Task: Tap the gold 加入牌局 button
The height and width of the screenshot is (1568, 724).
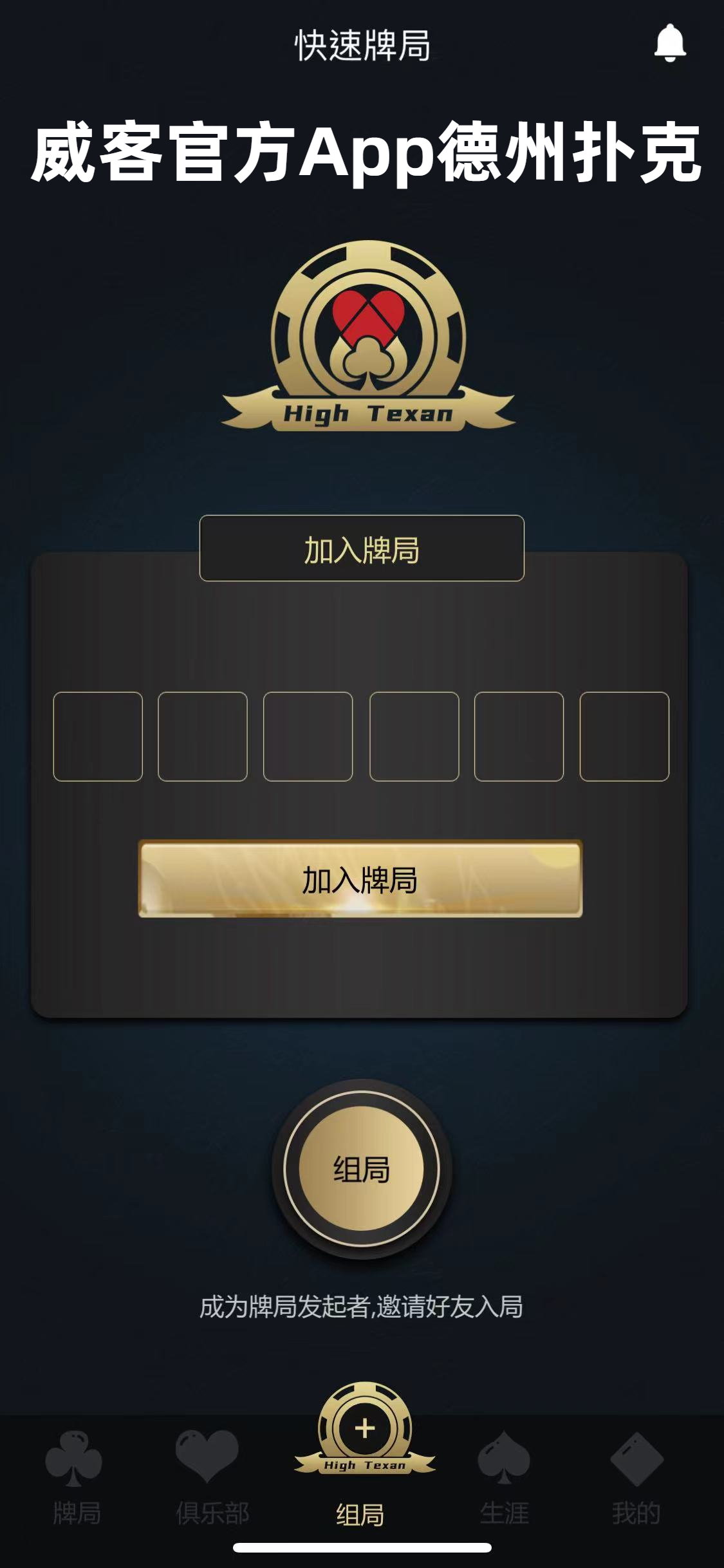Action: [360, 879]
